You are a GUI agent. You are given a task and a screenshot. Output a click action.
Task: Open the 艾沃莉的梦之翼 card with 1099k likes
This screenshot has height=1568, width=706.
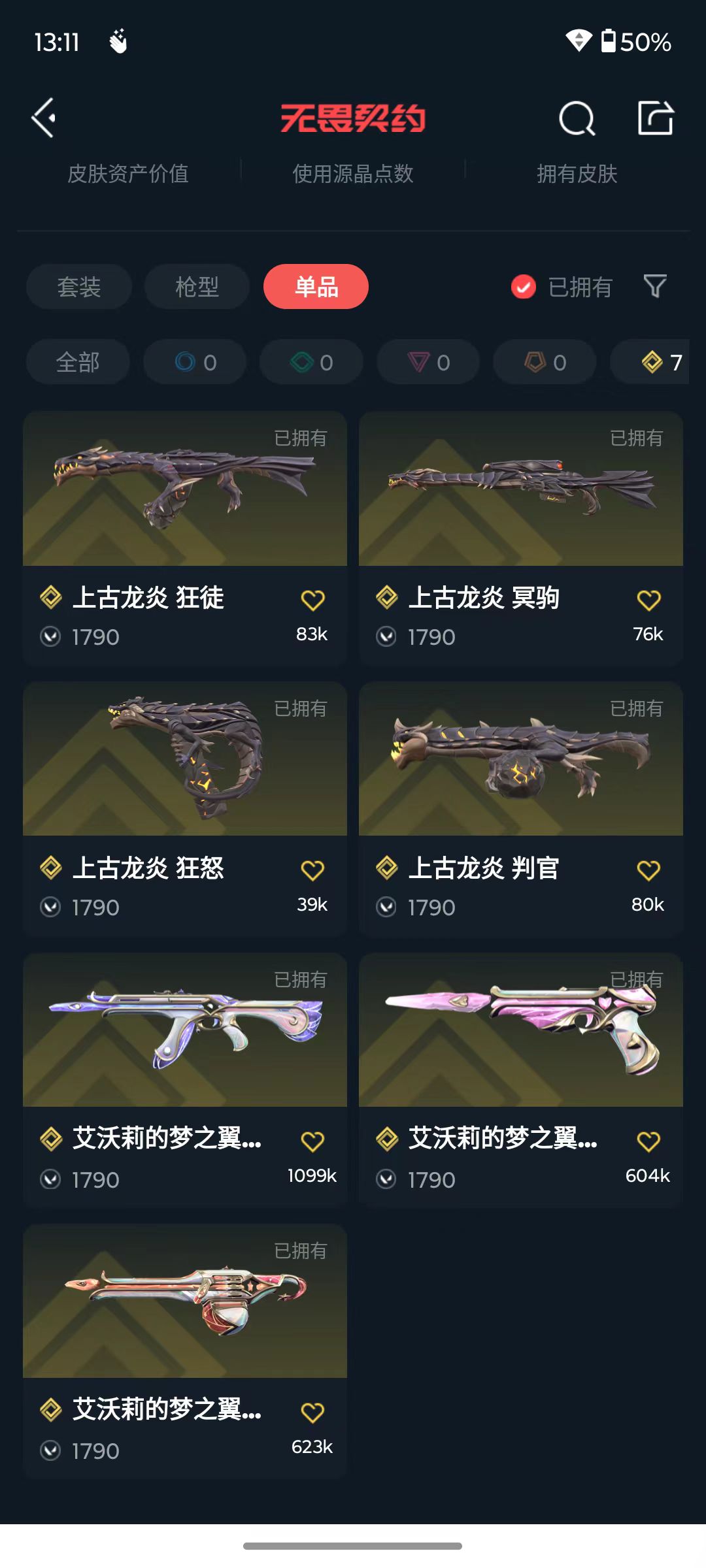(185, 1080)
